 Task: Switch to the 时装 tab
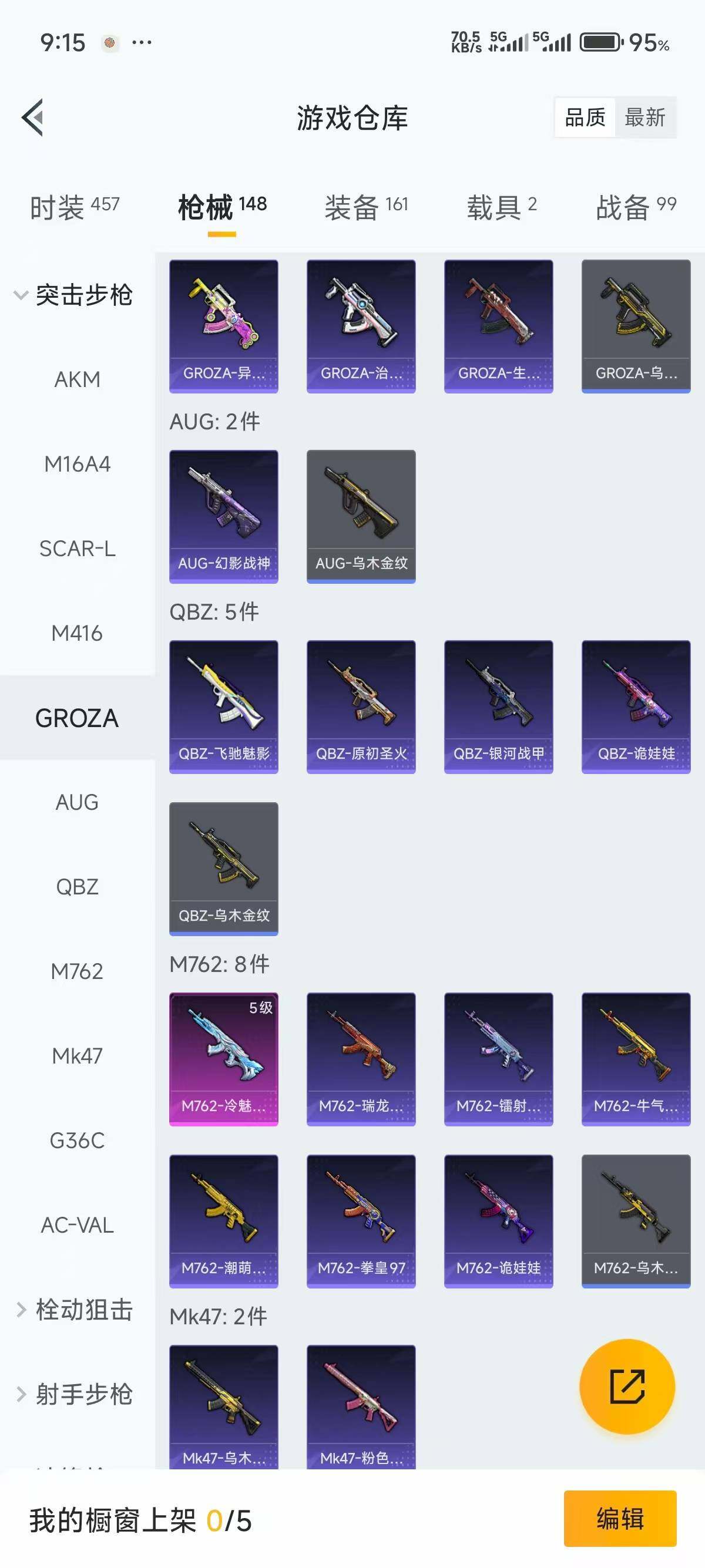pyautogui.click(x=74, y=207)
